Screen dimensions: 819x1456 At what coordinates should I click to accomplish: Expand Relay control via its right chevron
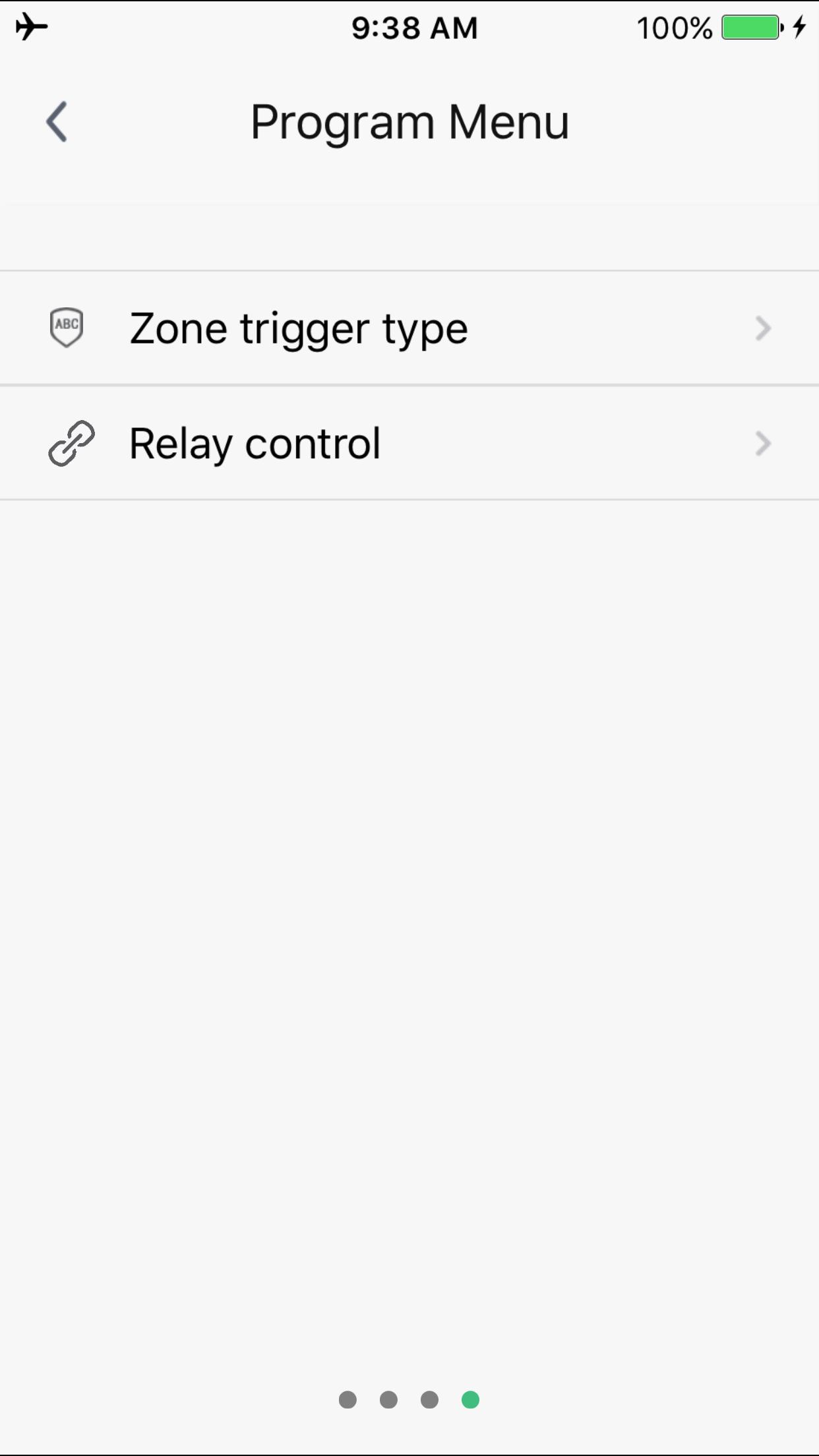tap(763, 442)
